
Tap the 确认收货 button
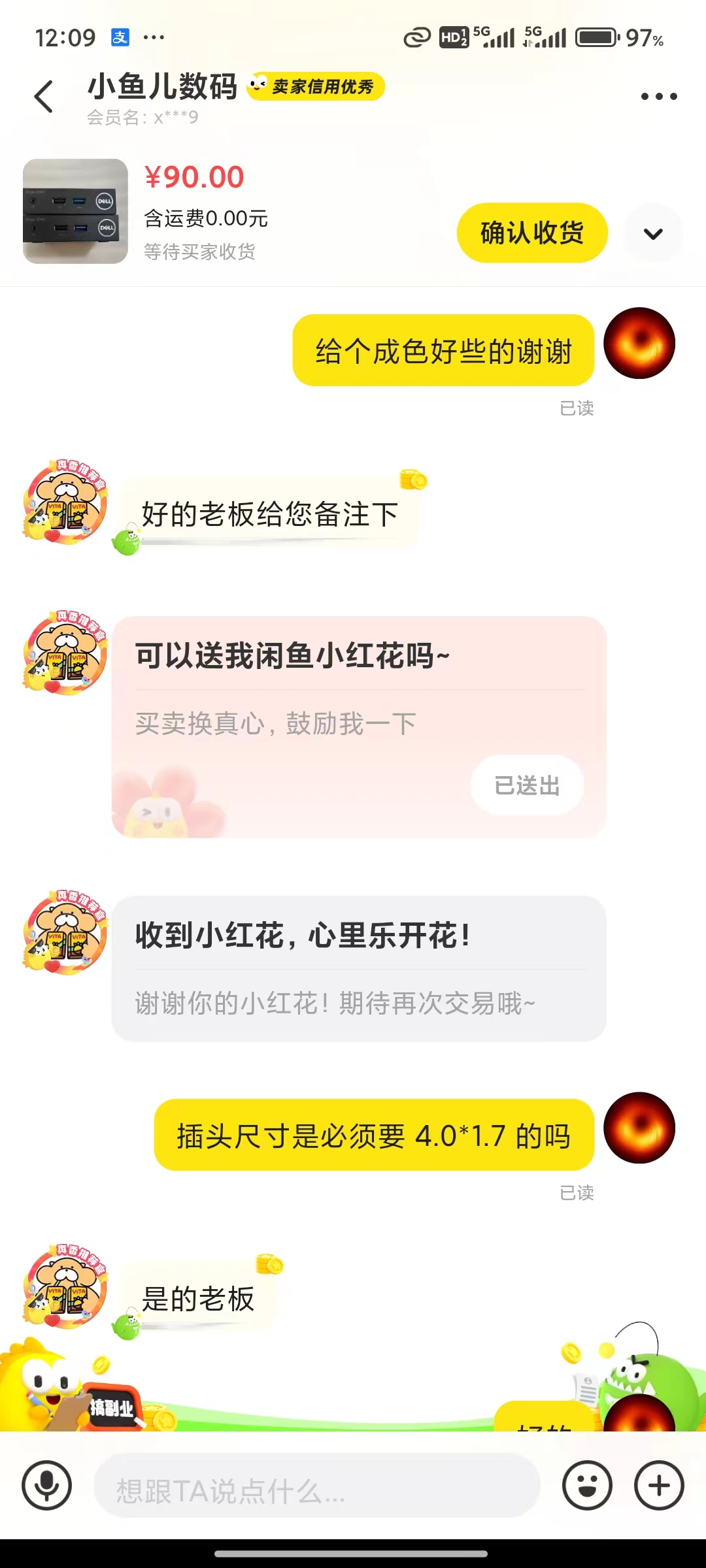pos(531,233)
